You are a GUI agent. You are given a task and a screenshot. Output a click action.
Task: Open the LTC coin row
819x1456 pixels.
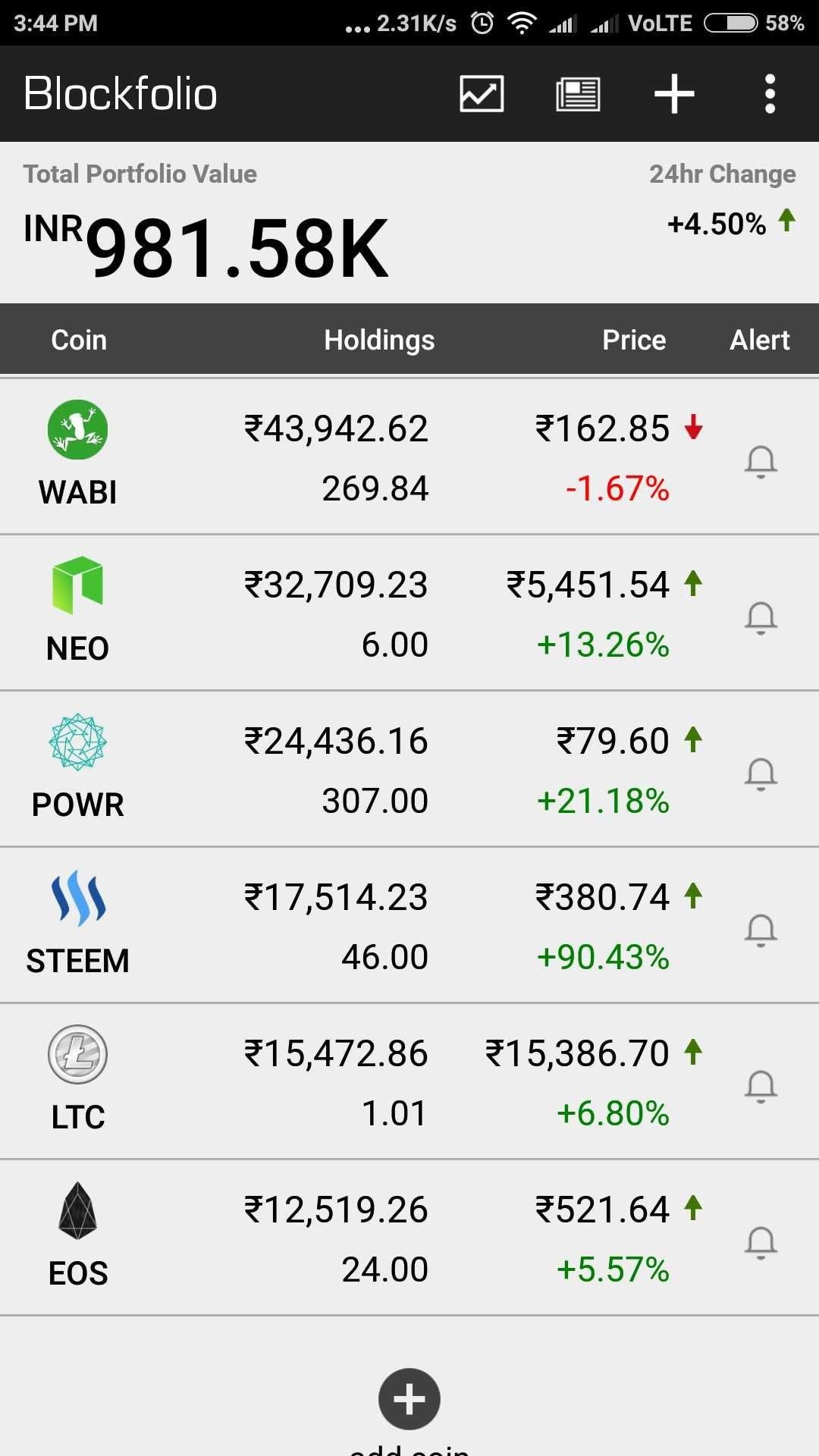[x=409, y=1082]
